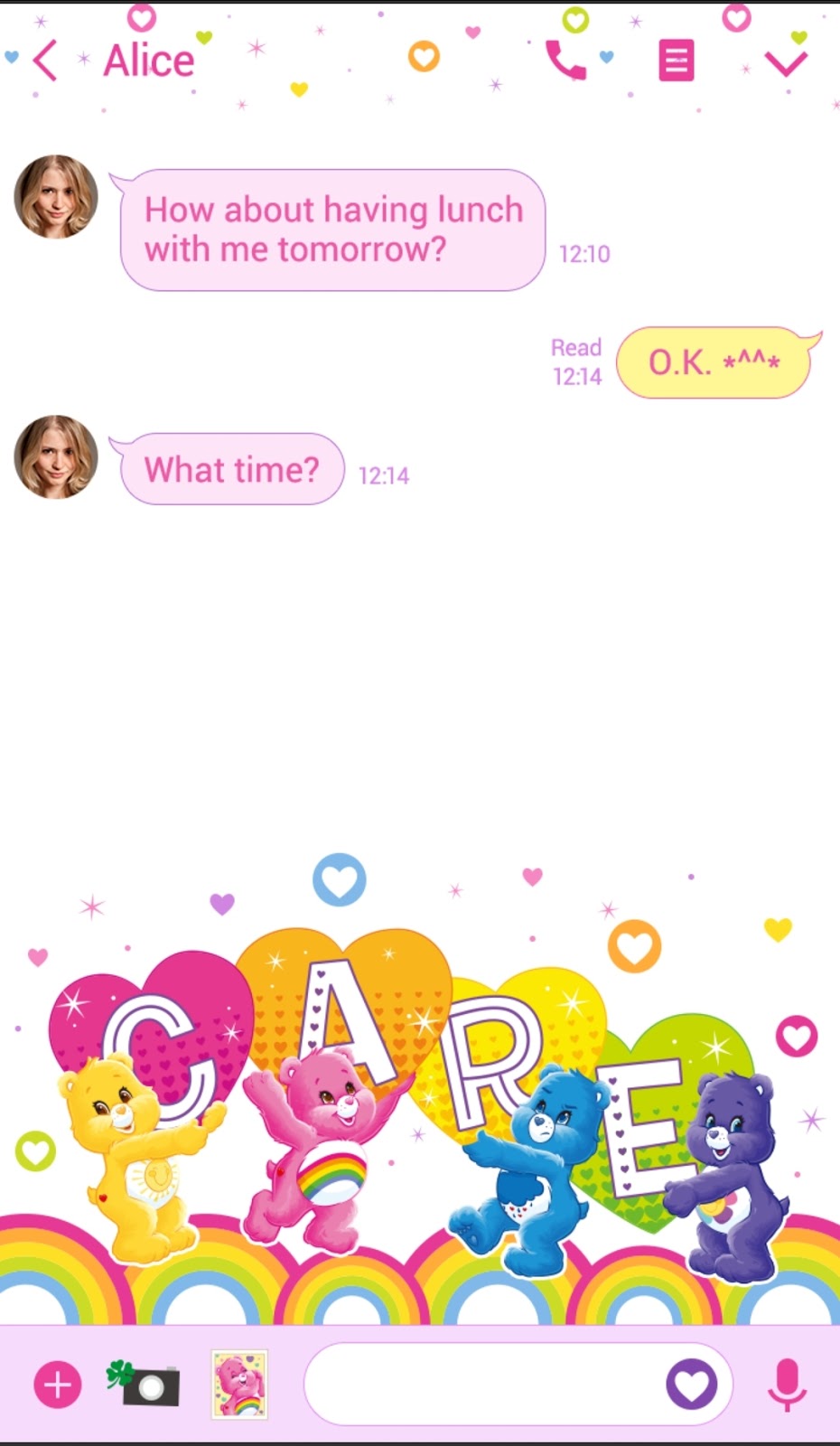840x1446 pixels.
Task: Tap the plus button for attachments
Action: [x=58, y=1385]
